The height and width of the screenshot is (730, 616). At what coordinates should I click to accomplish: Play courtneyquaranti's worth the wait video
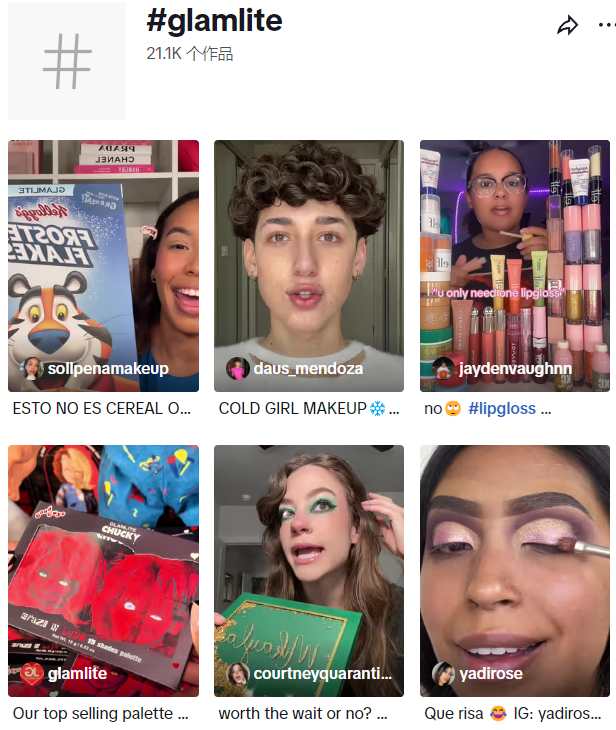tap(309, 570)
